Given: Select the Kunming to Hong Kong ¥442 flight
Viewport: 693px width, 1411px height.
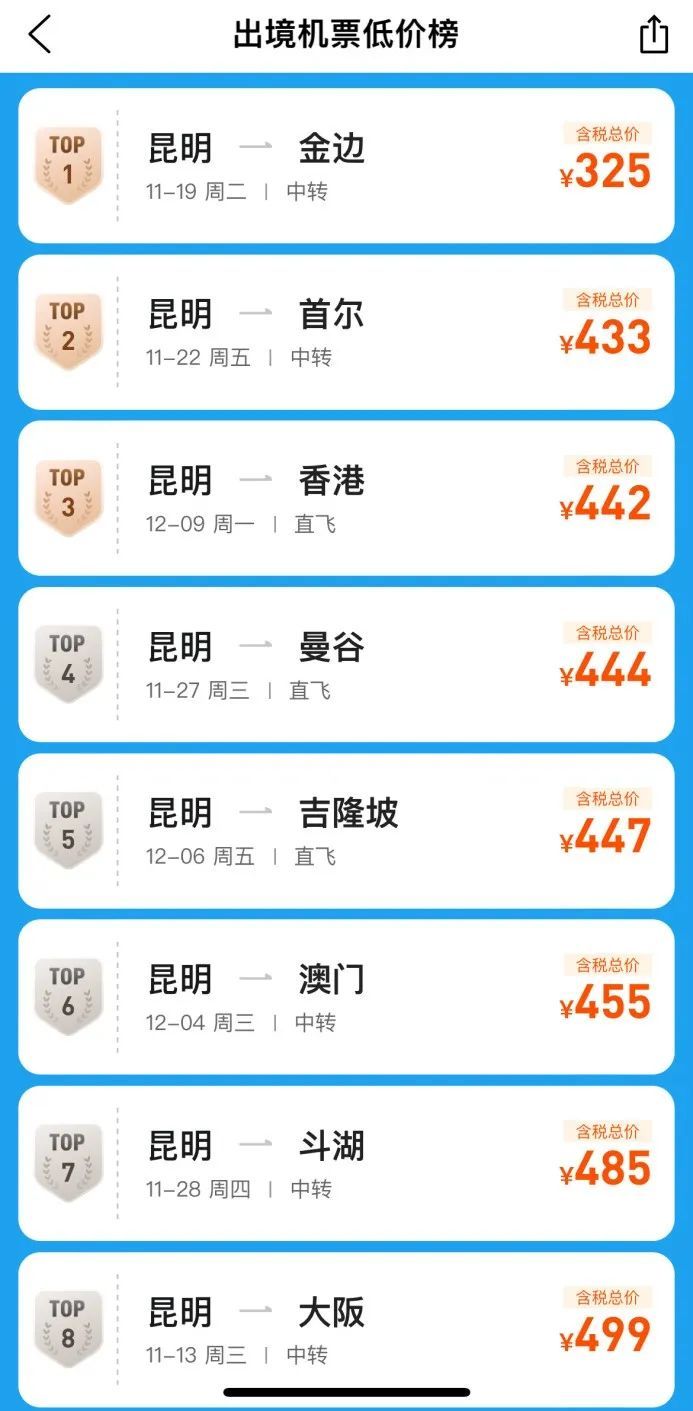Looking at the screenshot, I should pyautogui.click(x=346, y=498).
